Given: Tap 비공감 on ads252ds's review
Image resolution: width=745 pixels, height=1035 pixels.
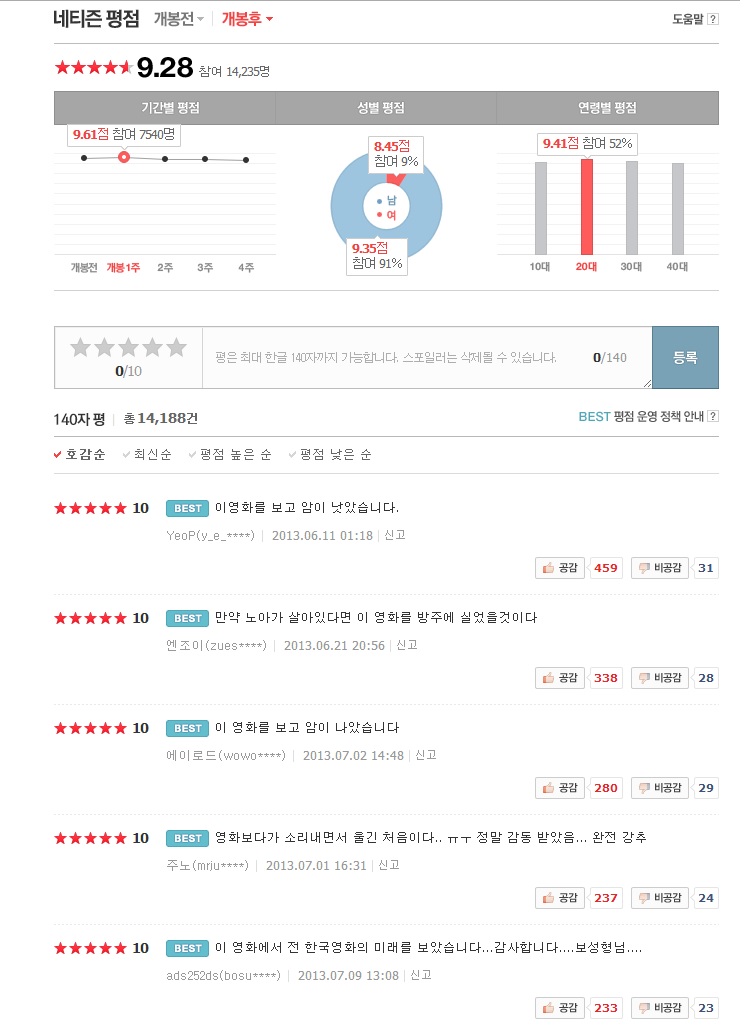Looking at the screenshot, I should 660,1008.
